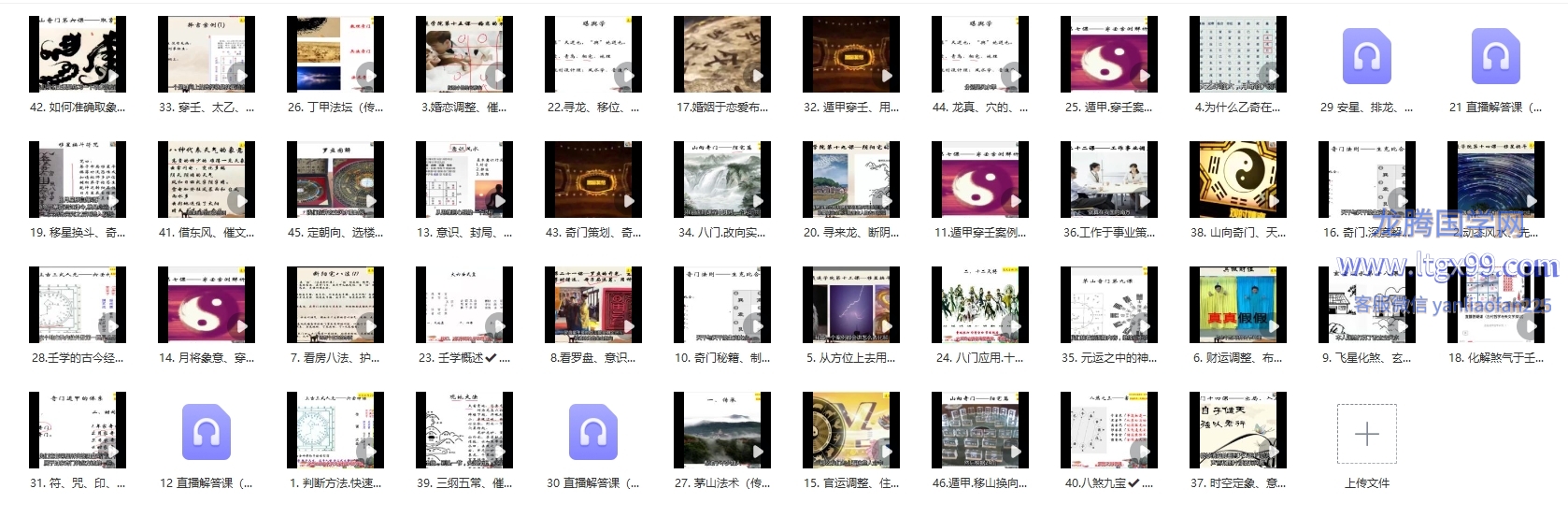Open audio file 30 直播解答课

pos(592,432)
